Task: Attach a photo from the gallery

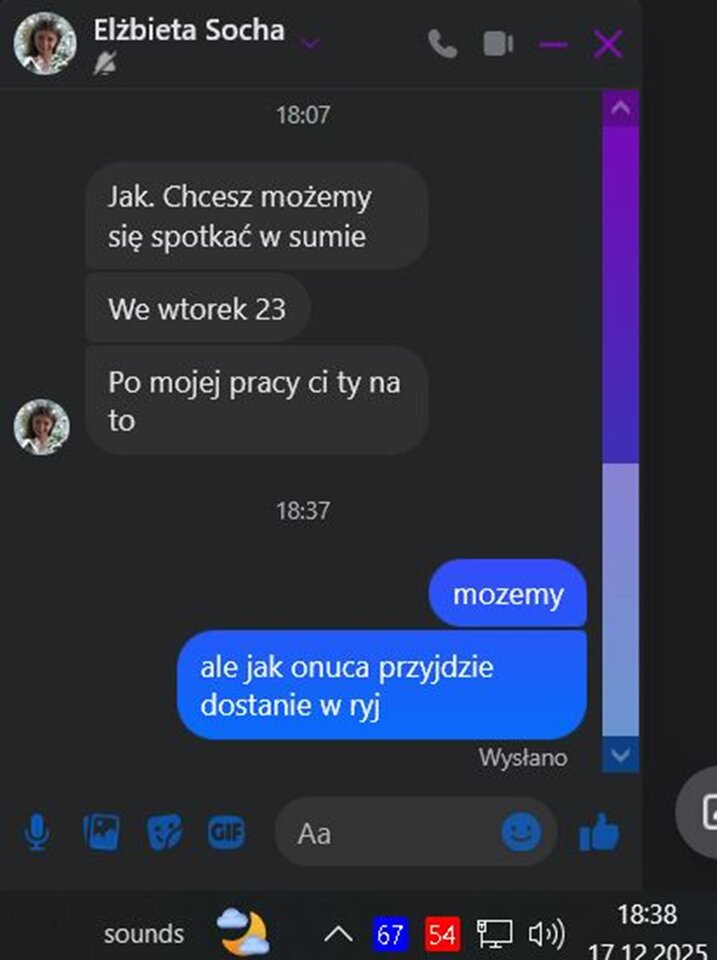Action: tap(101, 832)
